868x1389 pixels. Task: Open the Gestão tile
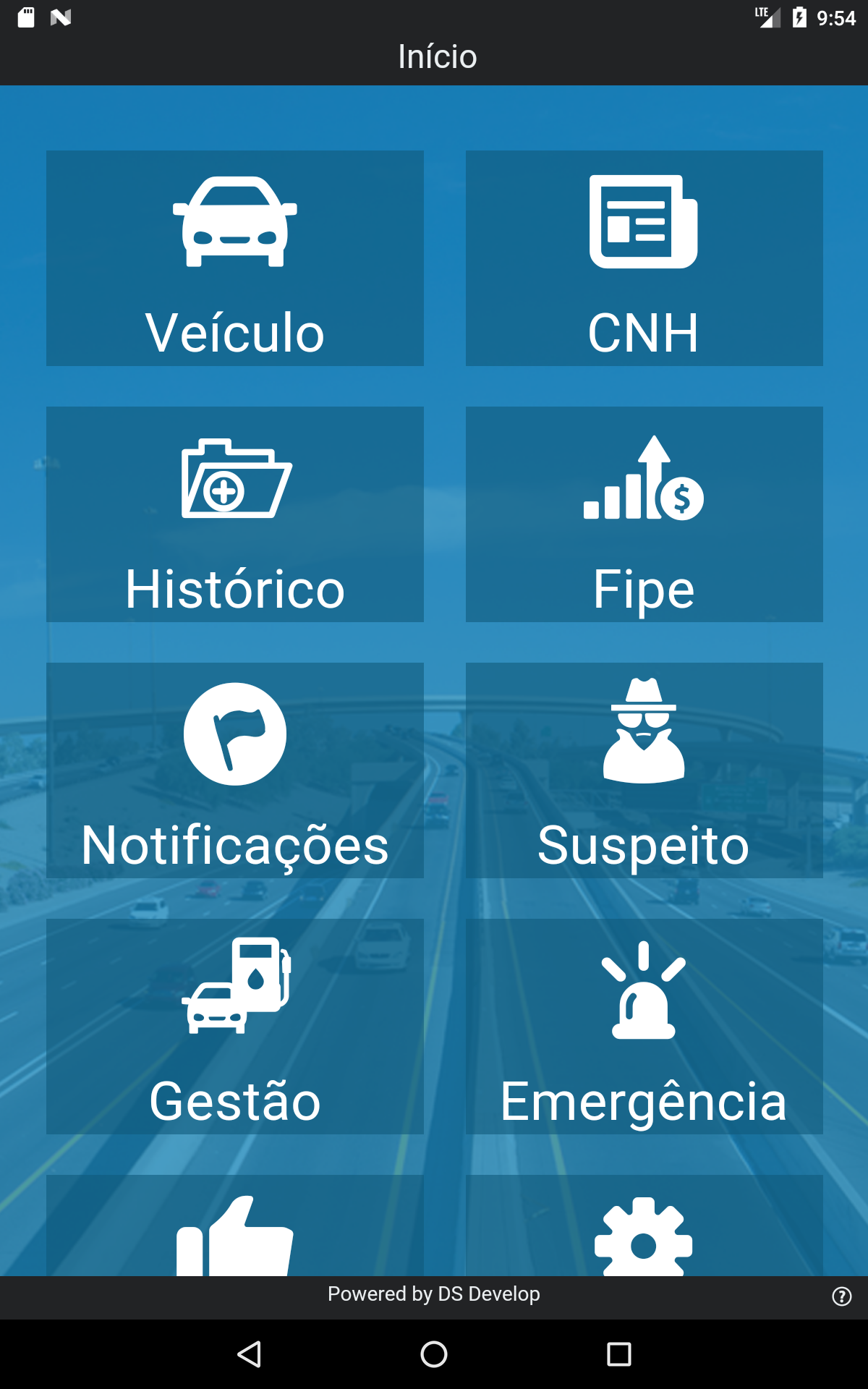[x=235, y=1027]
